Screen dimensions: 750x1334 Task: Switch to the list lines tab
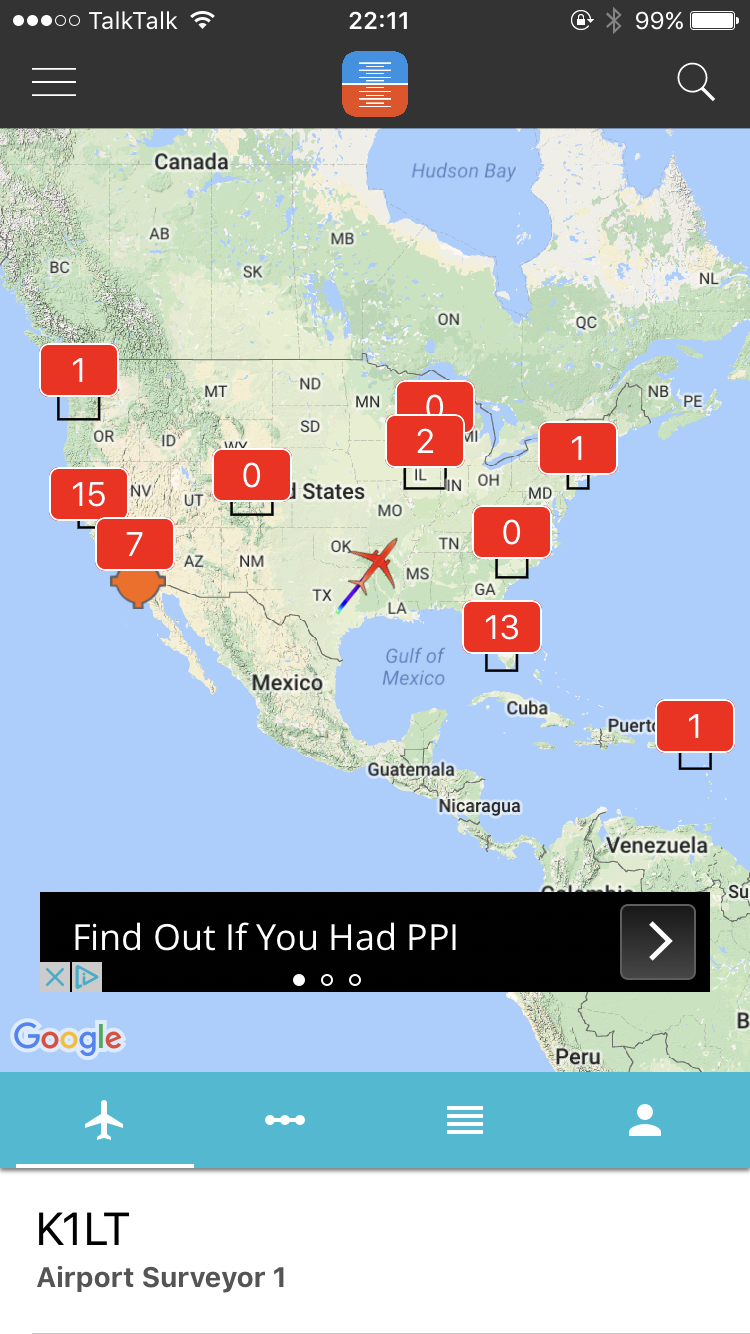coord(465,1121)
